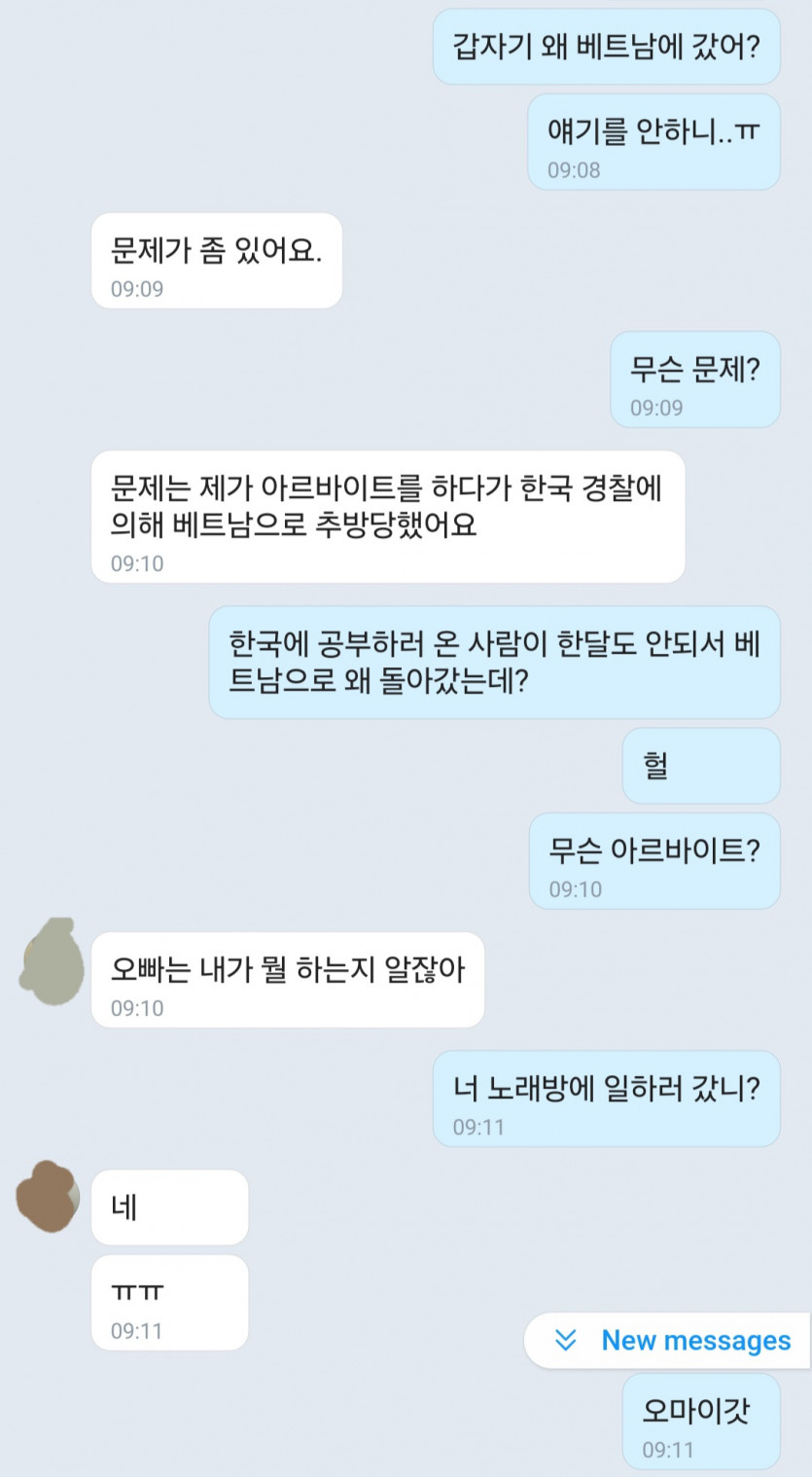Open sender's avatar beside "네" message
812x1477 pixels.
pos(47,1196)
